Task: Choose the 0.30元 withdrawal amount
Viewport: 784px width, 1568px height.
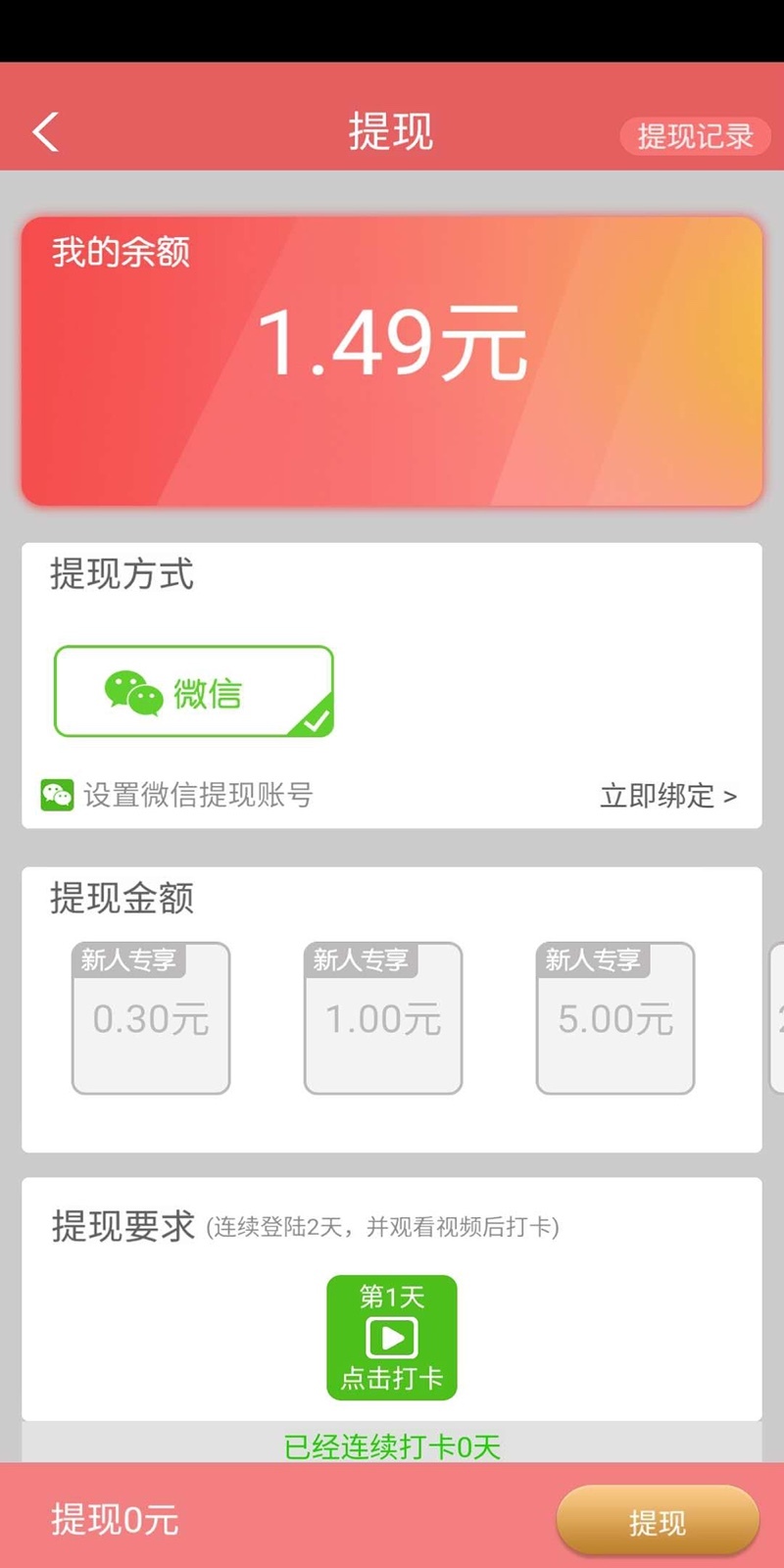Action: coord(151,1017)
